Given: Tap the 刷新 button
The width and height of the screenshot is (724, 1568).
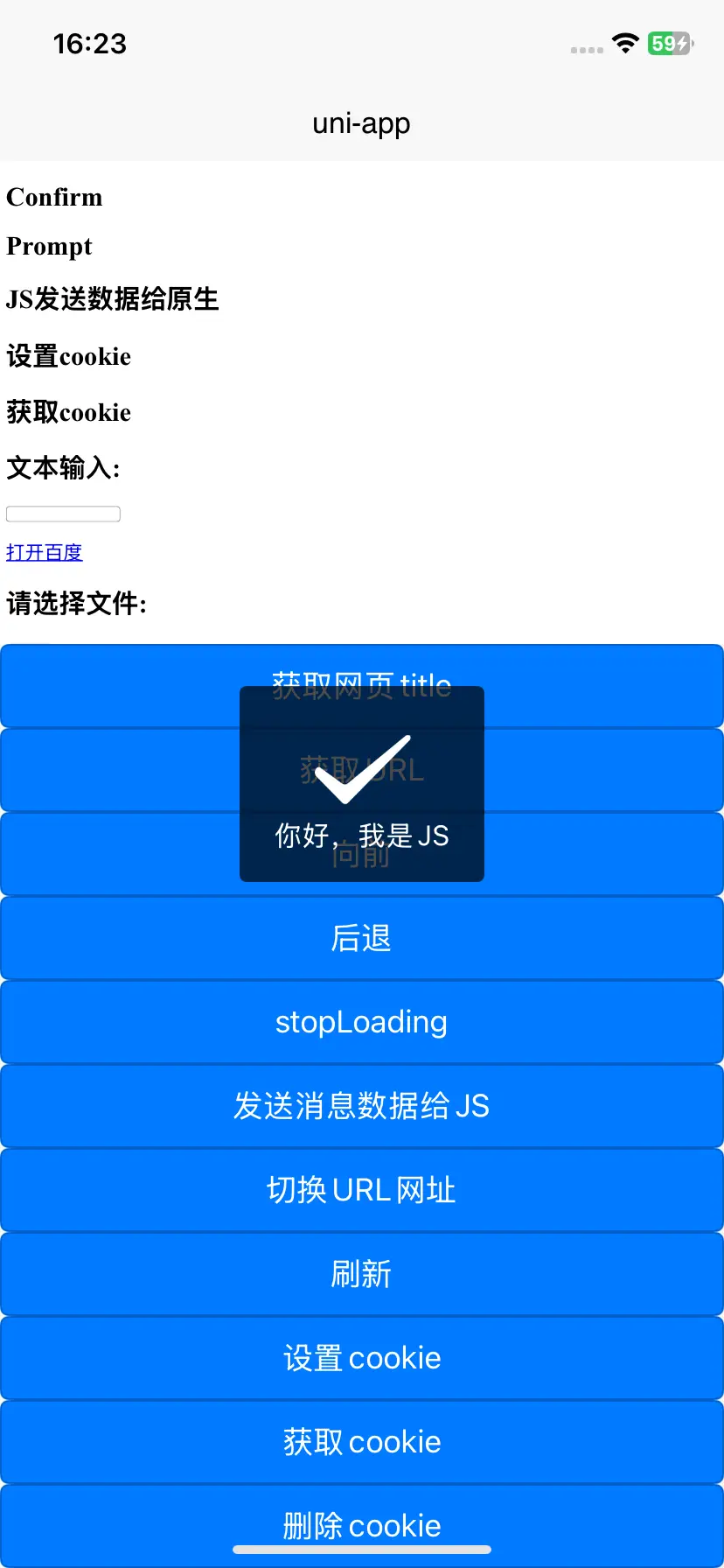Looking at the screenshot, I should [x=361, y=1274].
